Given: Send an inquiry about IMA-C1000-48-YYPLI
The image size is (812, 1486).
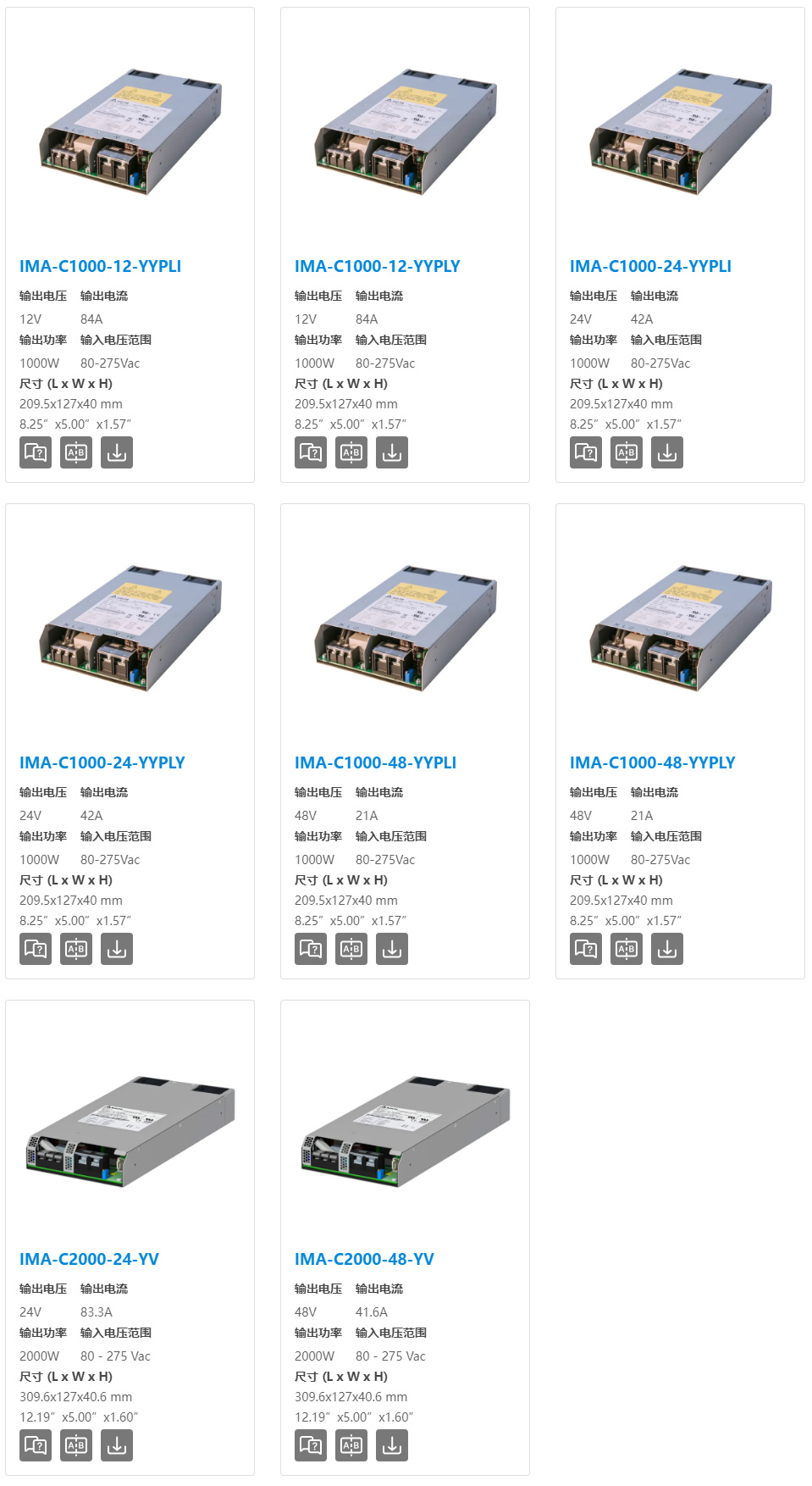Looking at the screenshot, I should pyautogui.click(x=311, y=949).
